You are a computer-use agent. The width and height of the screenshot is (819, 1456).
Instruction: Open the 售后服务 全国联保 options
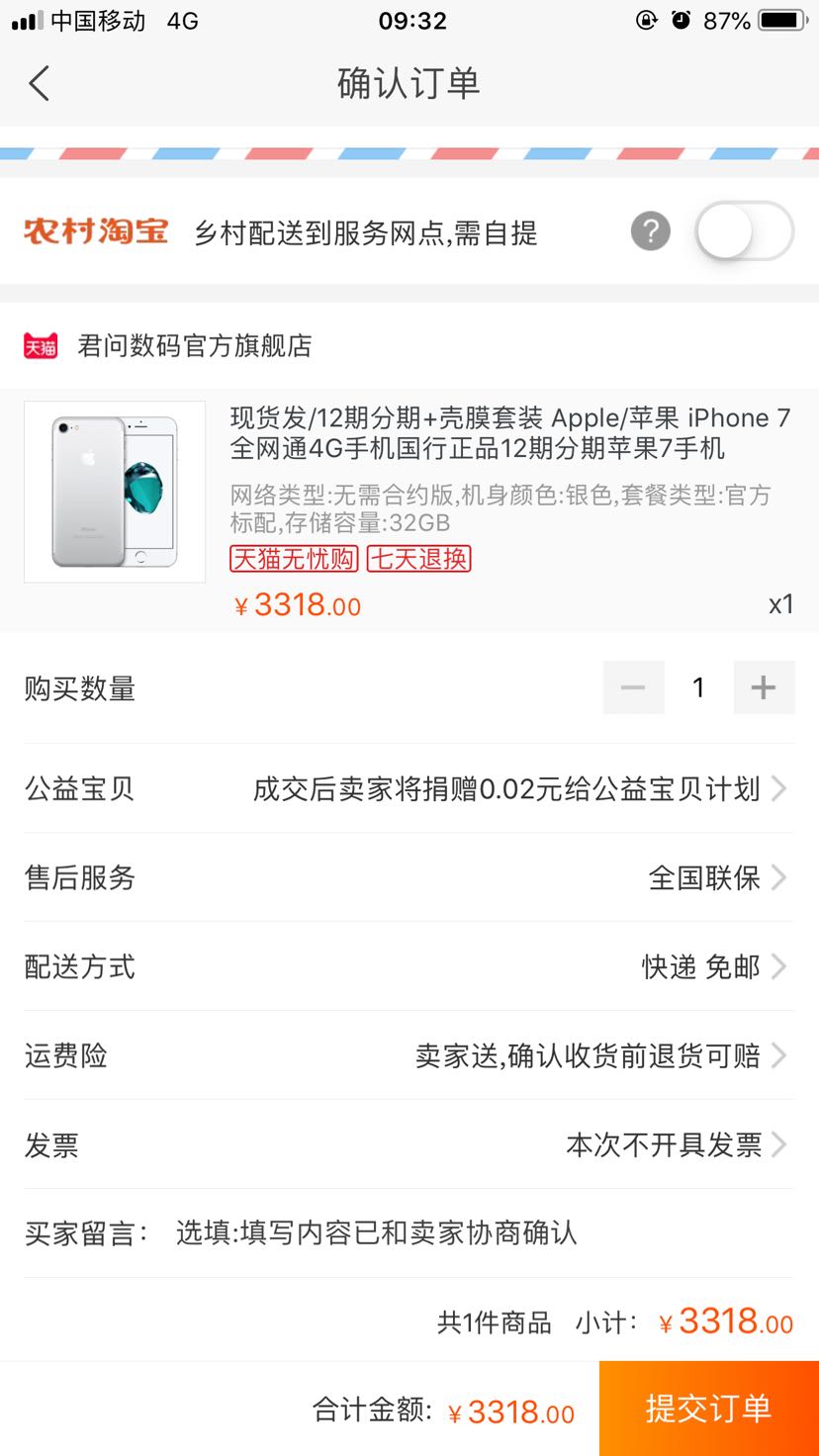click(409, 877)
